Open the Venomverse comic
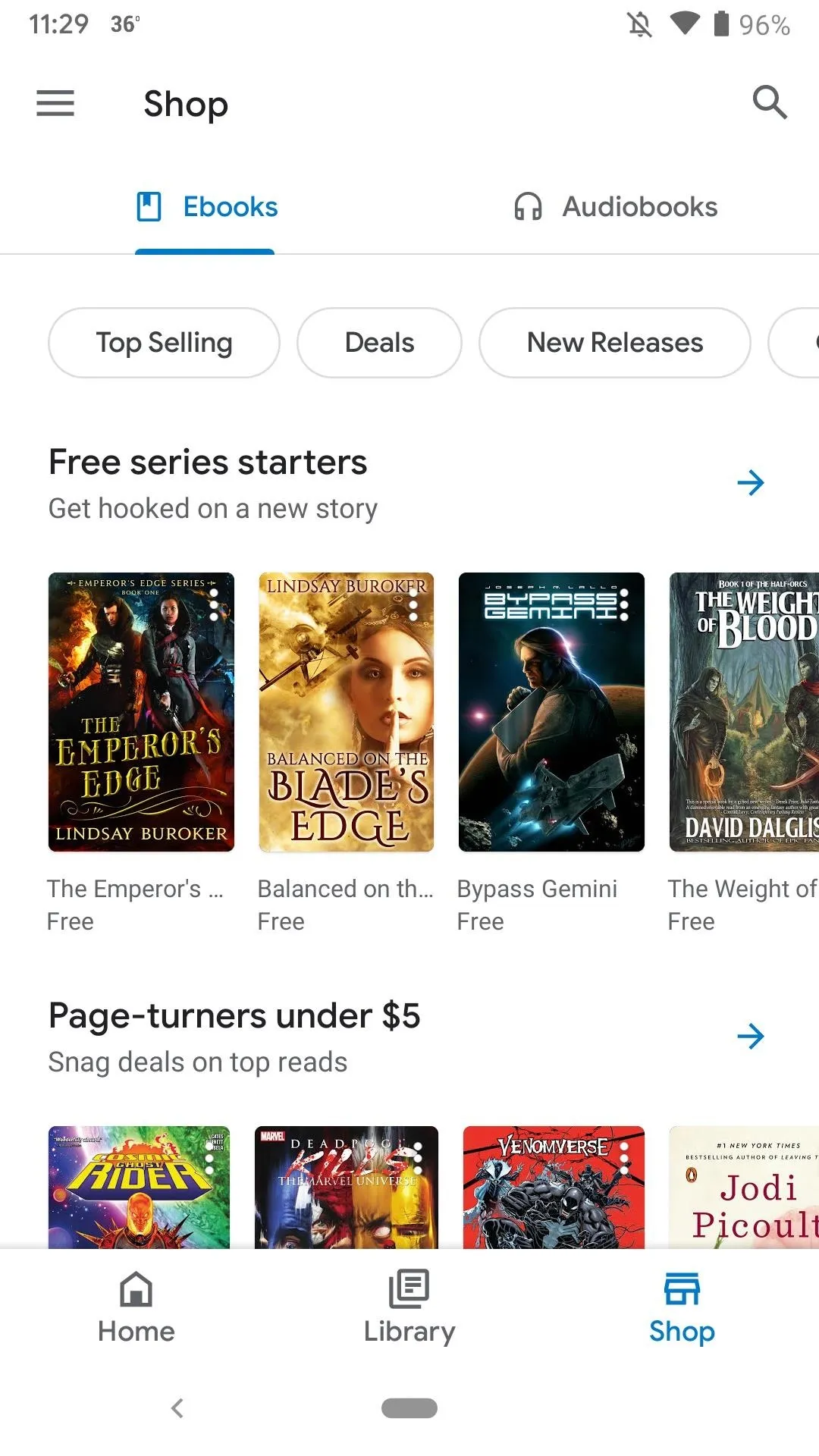This screenshot has width=819, height=1456. point(554,1187)
